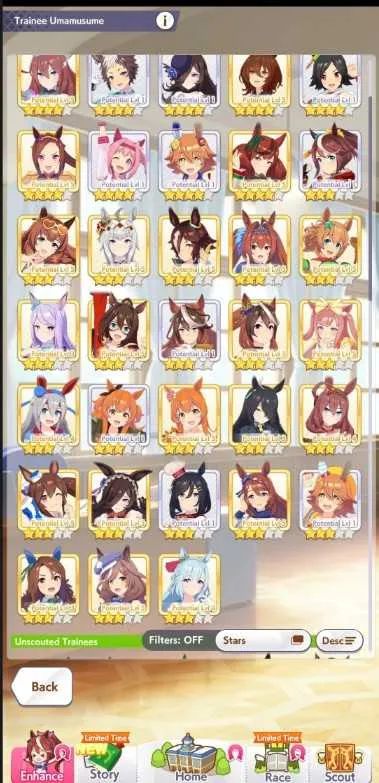This screenshot has width=379, height=783.
Task: Go to the Home tab
Action: click(189, 758)
